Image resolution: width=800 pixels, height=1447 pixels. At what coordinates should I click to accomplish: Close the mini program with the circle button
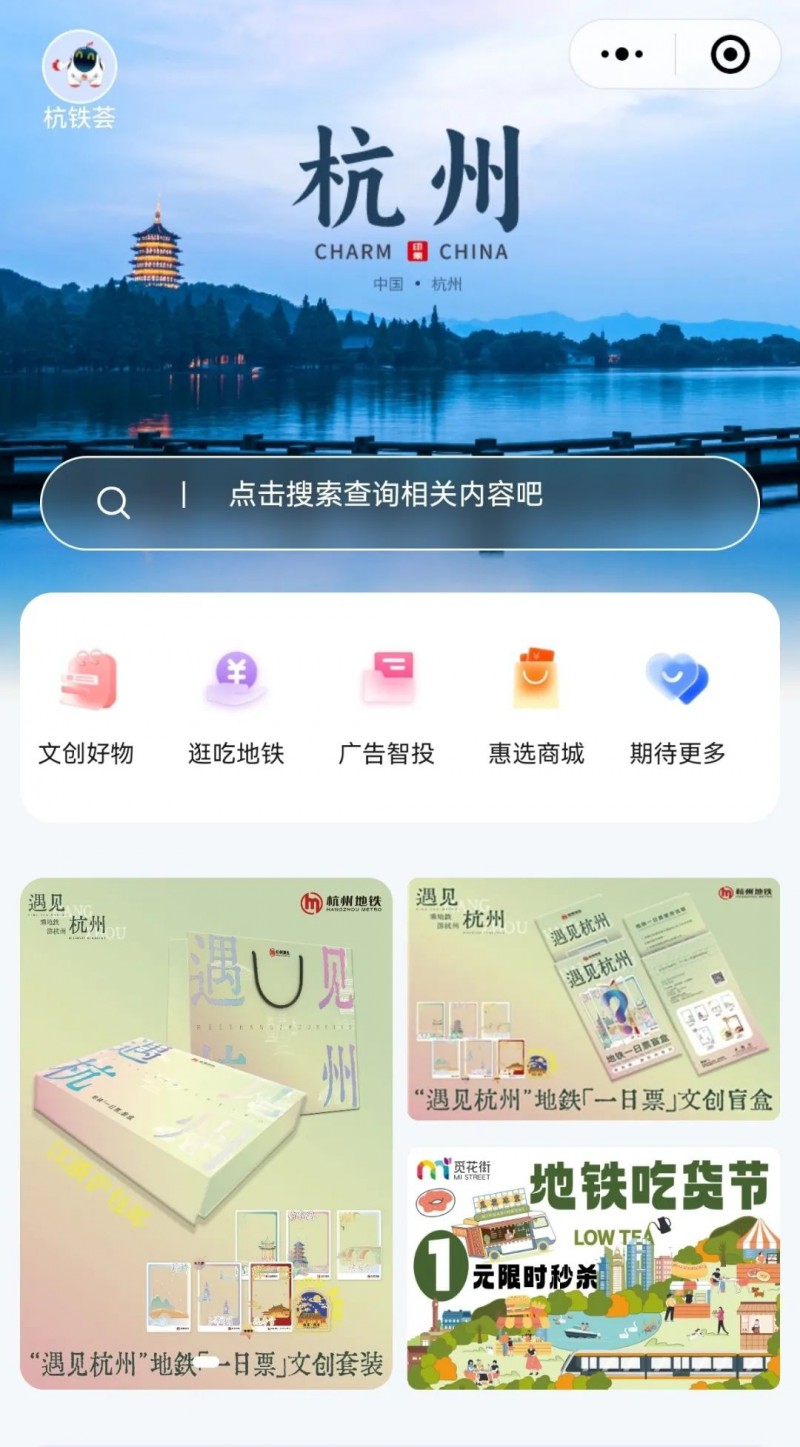[x=730, y=54]
